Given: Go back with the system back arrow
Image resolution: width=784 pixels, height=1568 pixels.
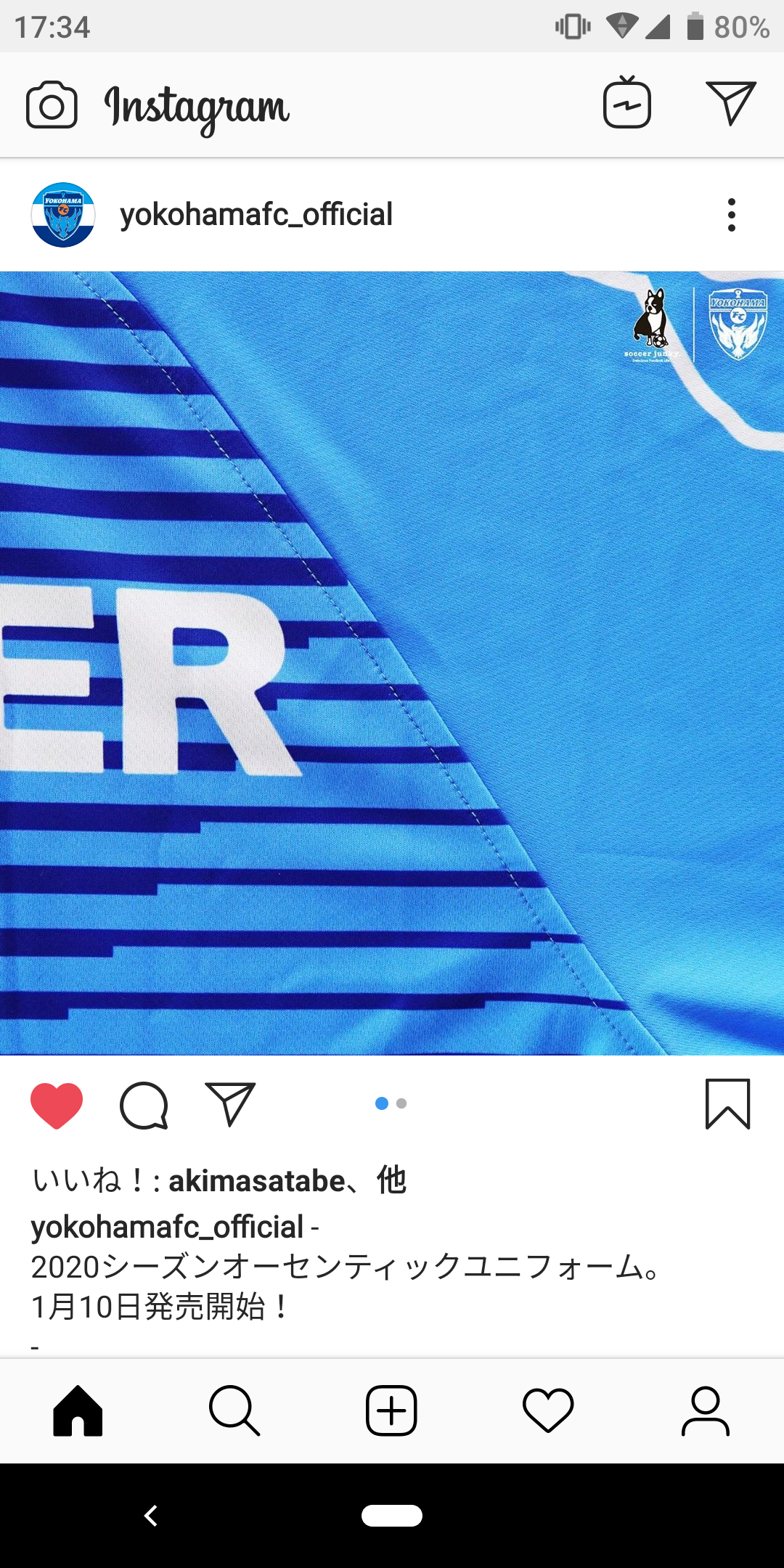Looking at the screenshot, I should click(151, 1516).
